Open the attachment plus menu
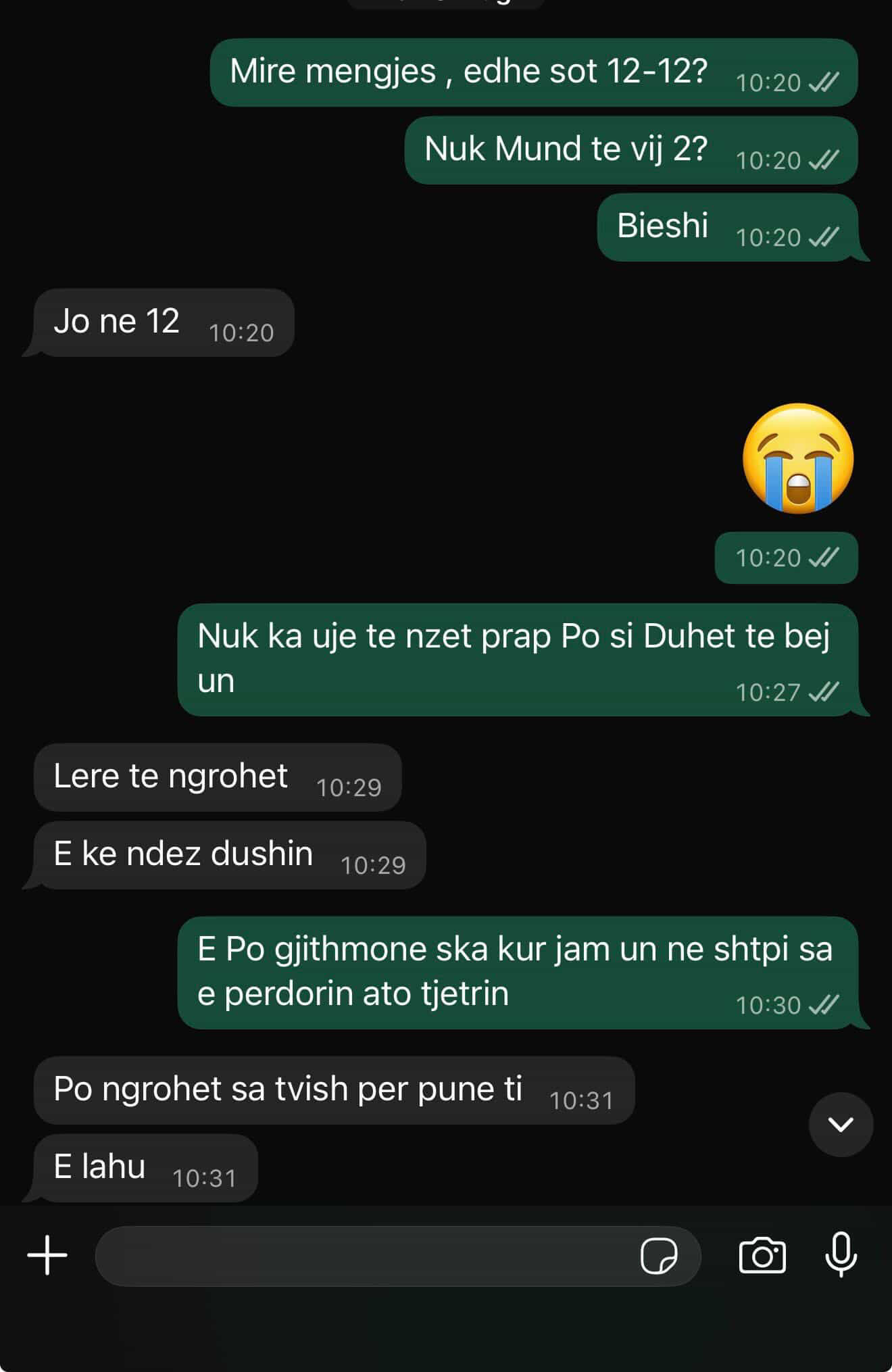The image size is (892, 1372). point(47,1255)
